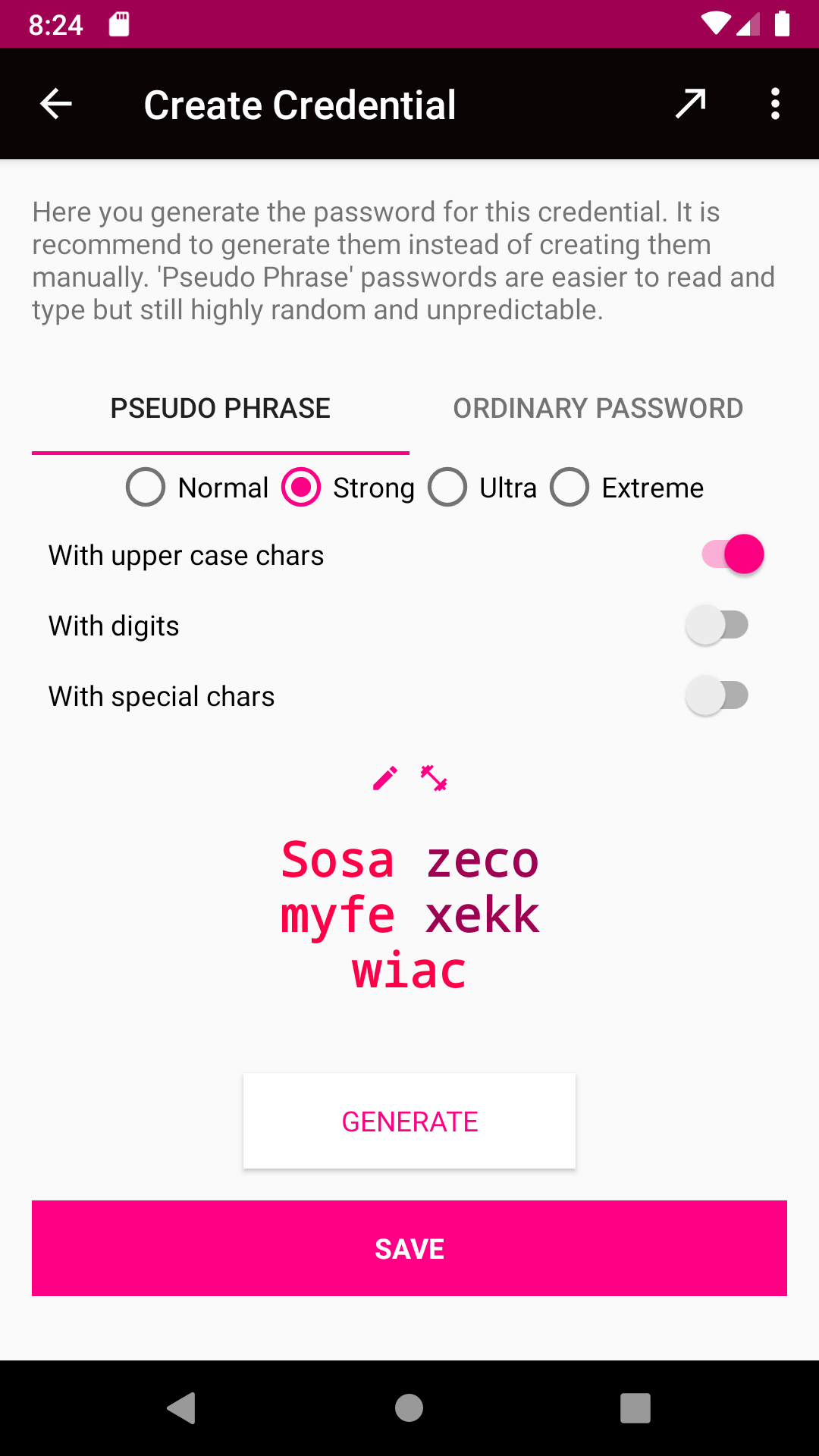Tap the strength dumbbell icon

[x=434, y=778]
